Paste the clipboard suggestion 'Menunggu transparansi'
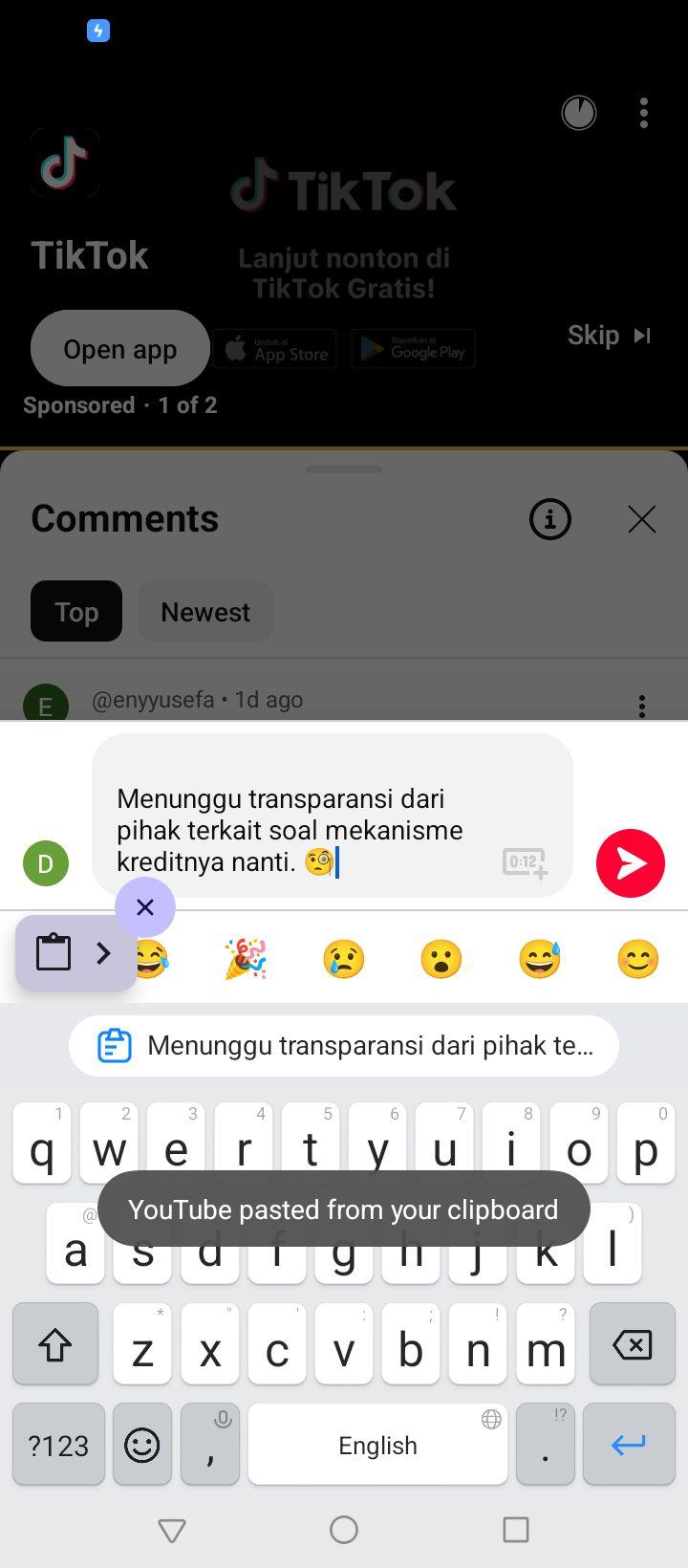688x1568 pixels. (x=344, y=1046)
